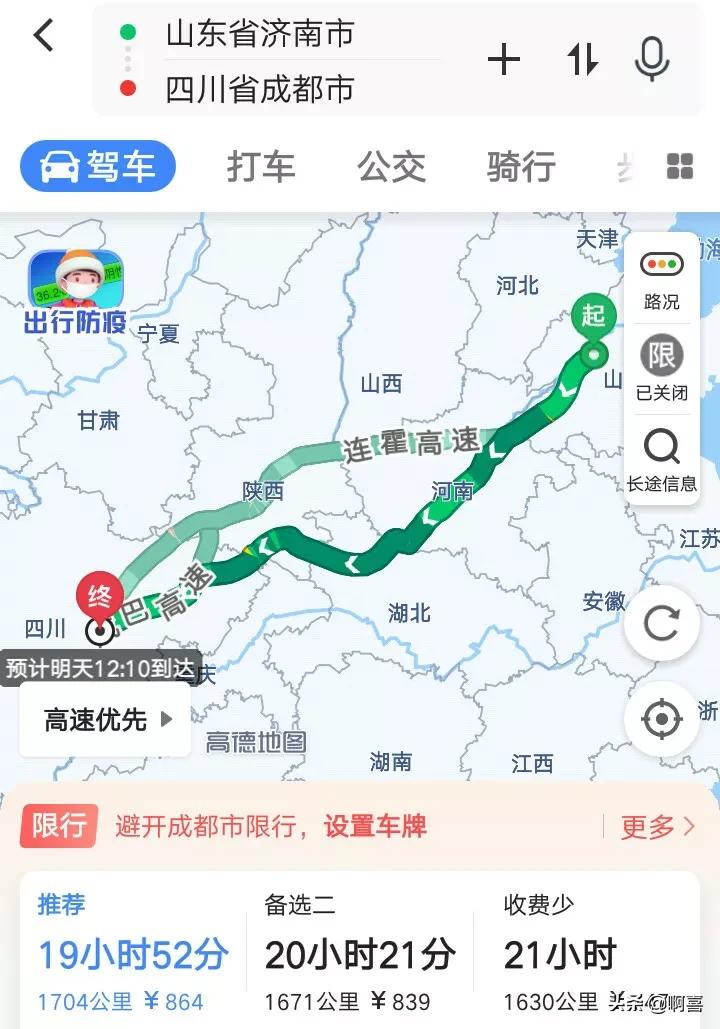The width and height of the screenshot is (720, 1029).
Task: Switch to the 骑行 cycling tab
Action: tap(519, 167)
